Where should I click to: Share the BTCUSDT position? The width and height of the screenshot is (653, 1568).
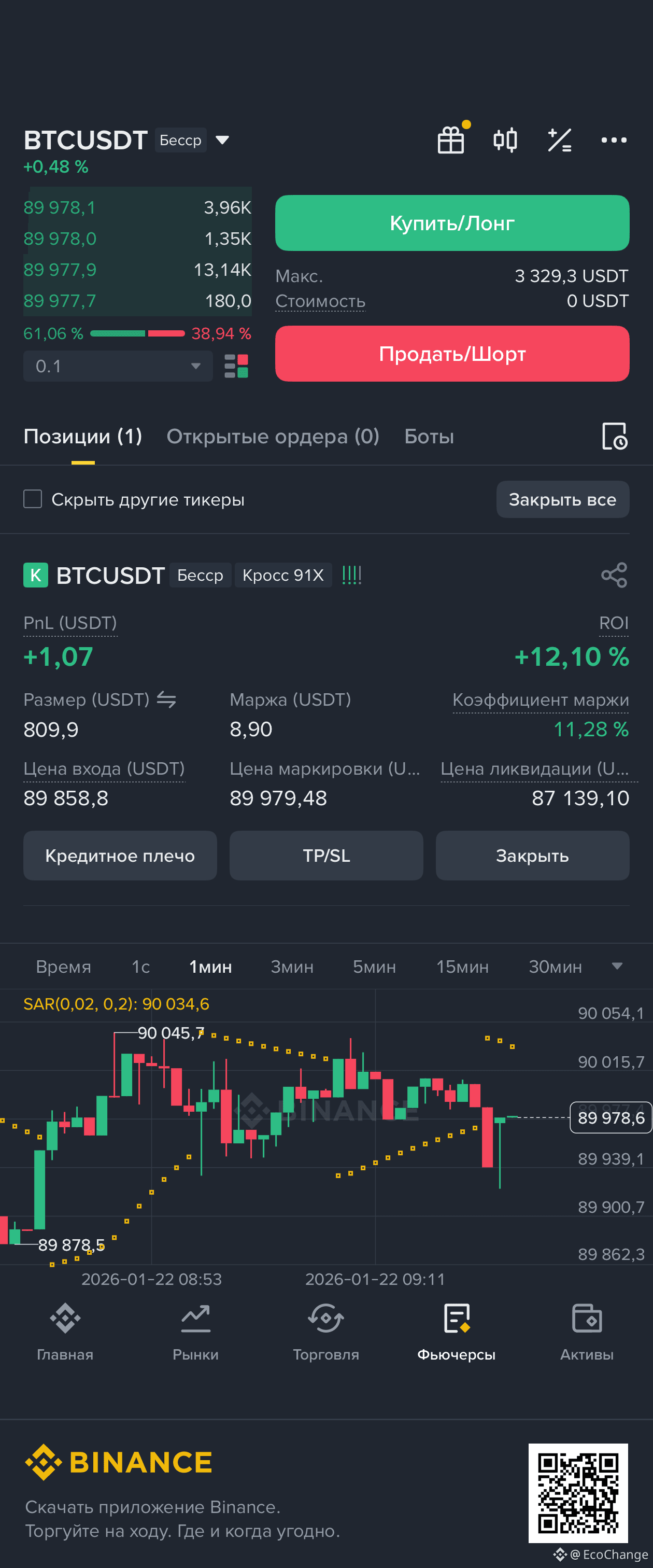[614, 575]
